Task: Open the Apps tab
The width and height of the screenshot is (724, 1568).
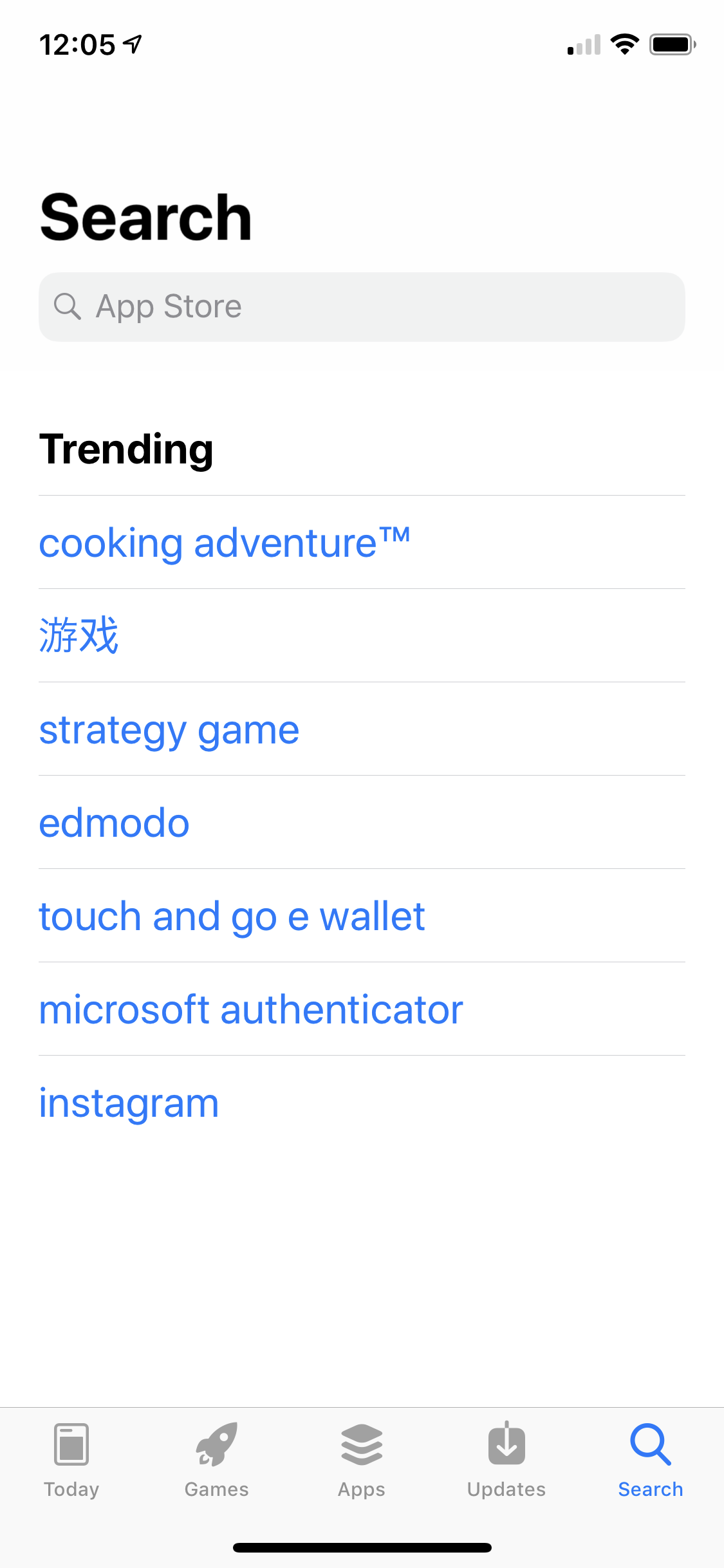Action: click(362, 1460)
